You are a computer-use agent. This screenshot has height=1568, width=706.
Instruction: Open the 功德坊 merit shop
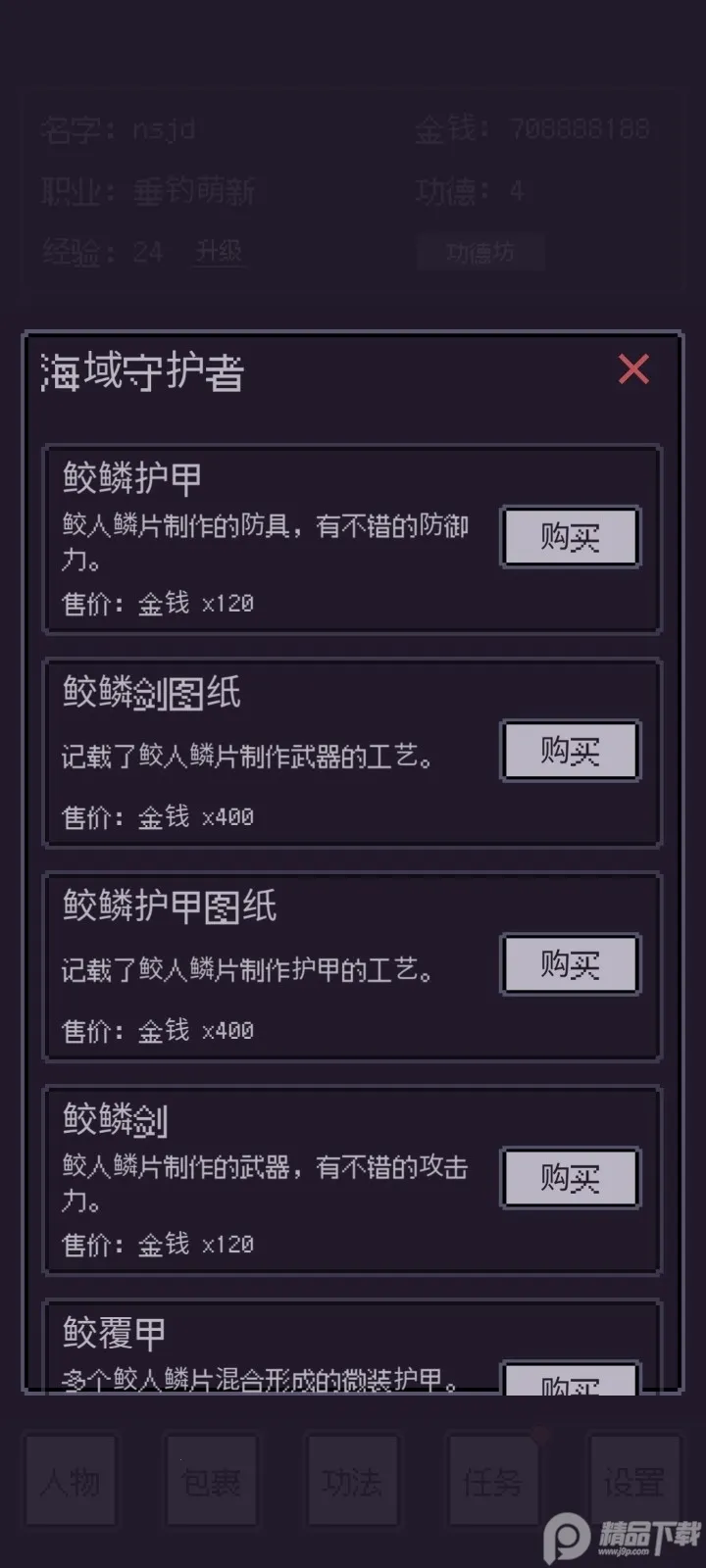[480, 251]
